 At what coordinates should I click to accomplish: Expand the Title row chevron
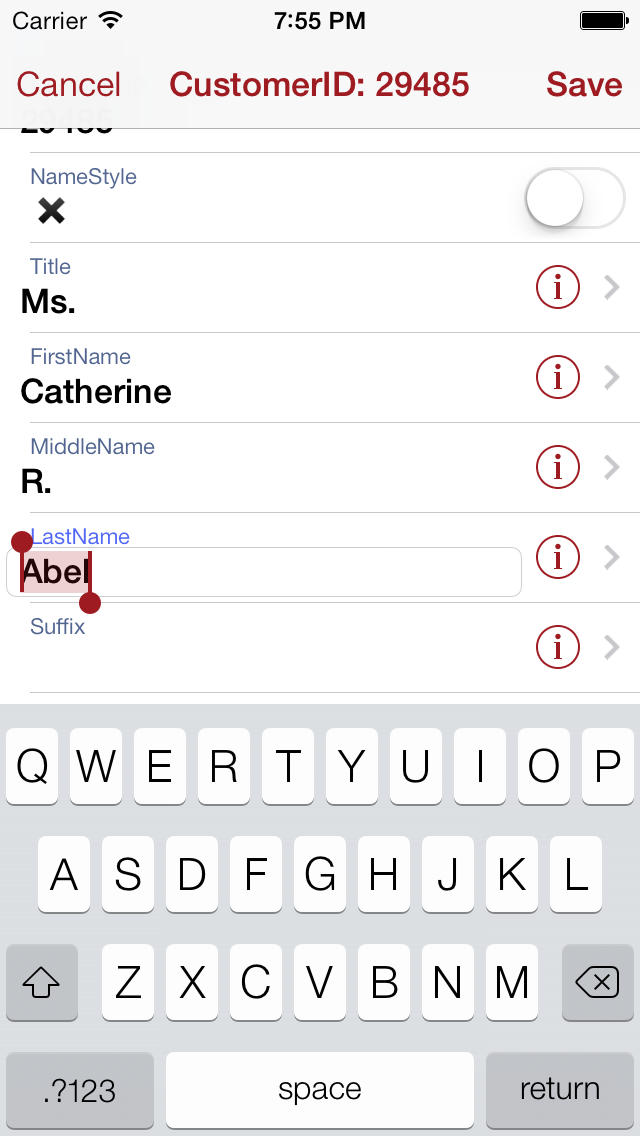(612, 288)
